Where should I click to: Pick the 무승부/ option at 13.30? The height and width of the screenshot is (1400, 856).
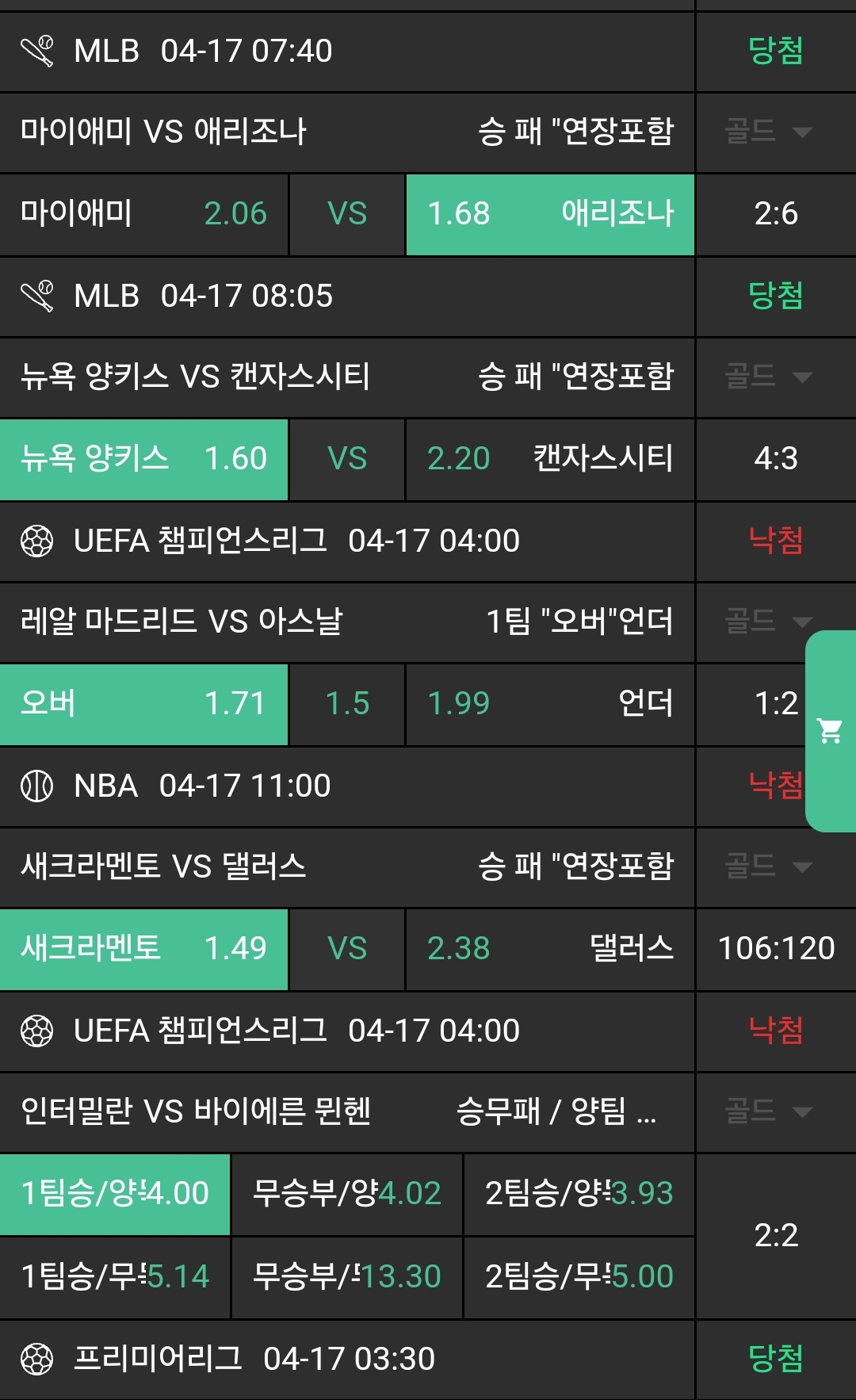(x=346, y=1277)
